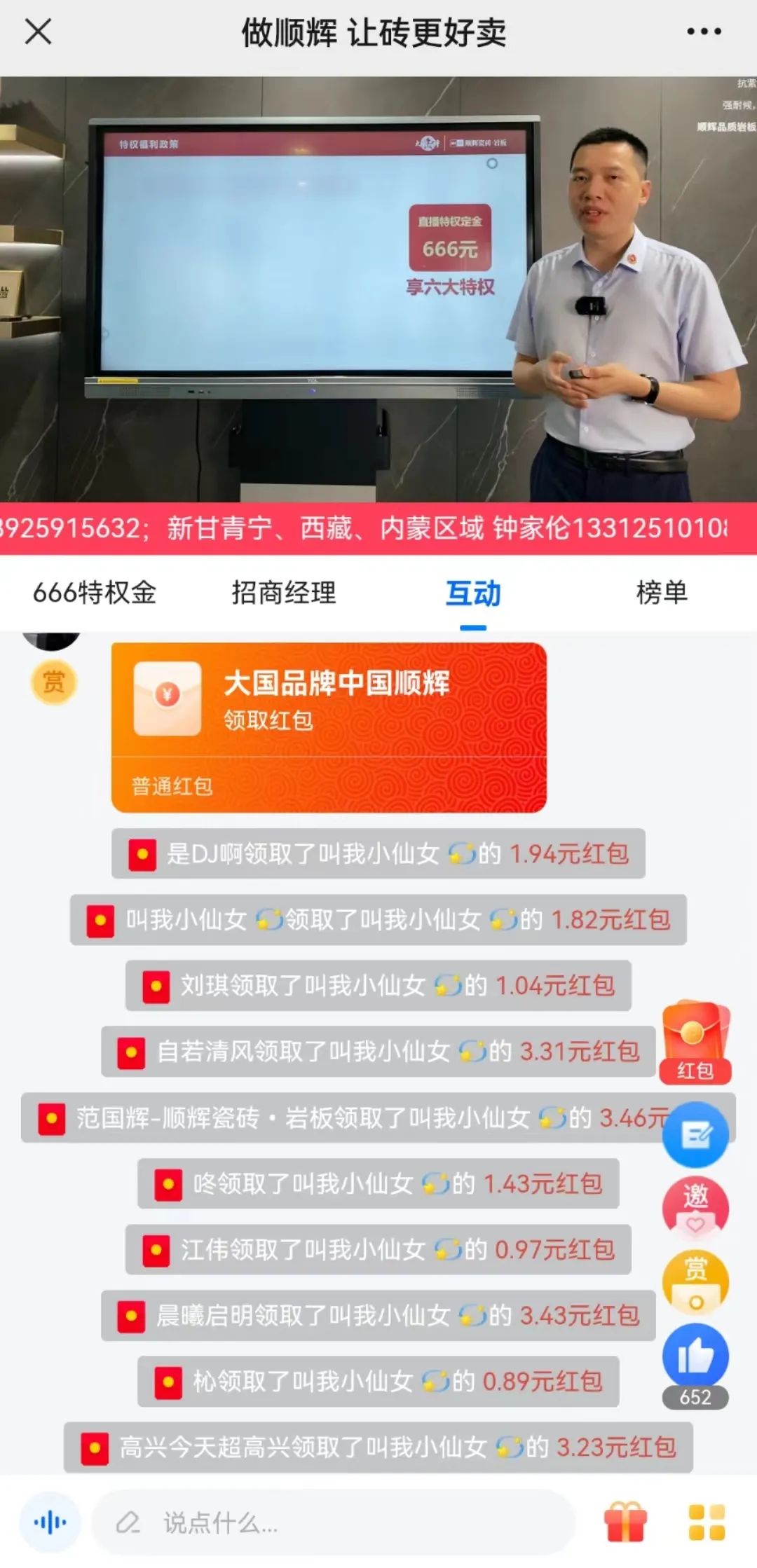Claim the 大国品牌中国顺辉 red packet

[329, 727]
